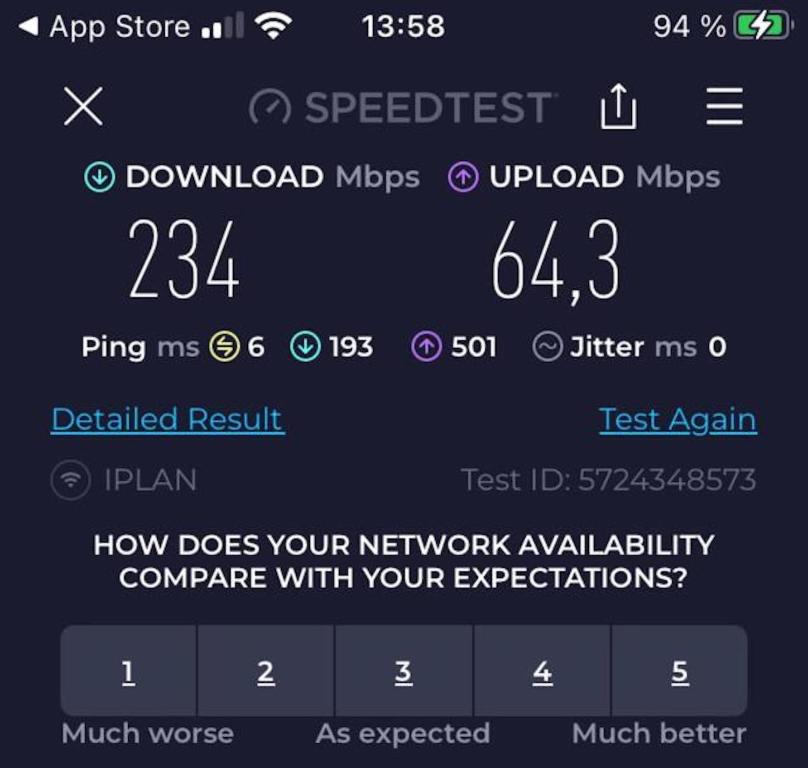Open the hamburger menu

point(724,107)
